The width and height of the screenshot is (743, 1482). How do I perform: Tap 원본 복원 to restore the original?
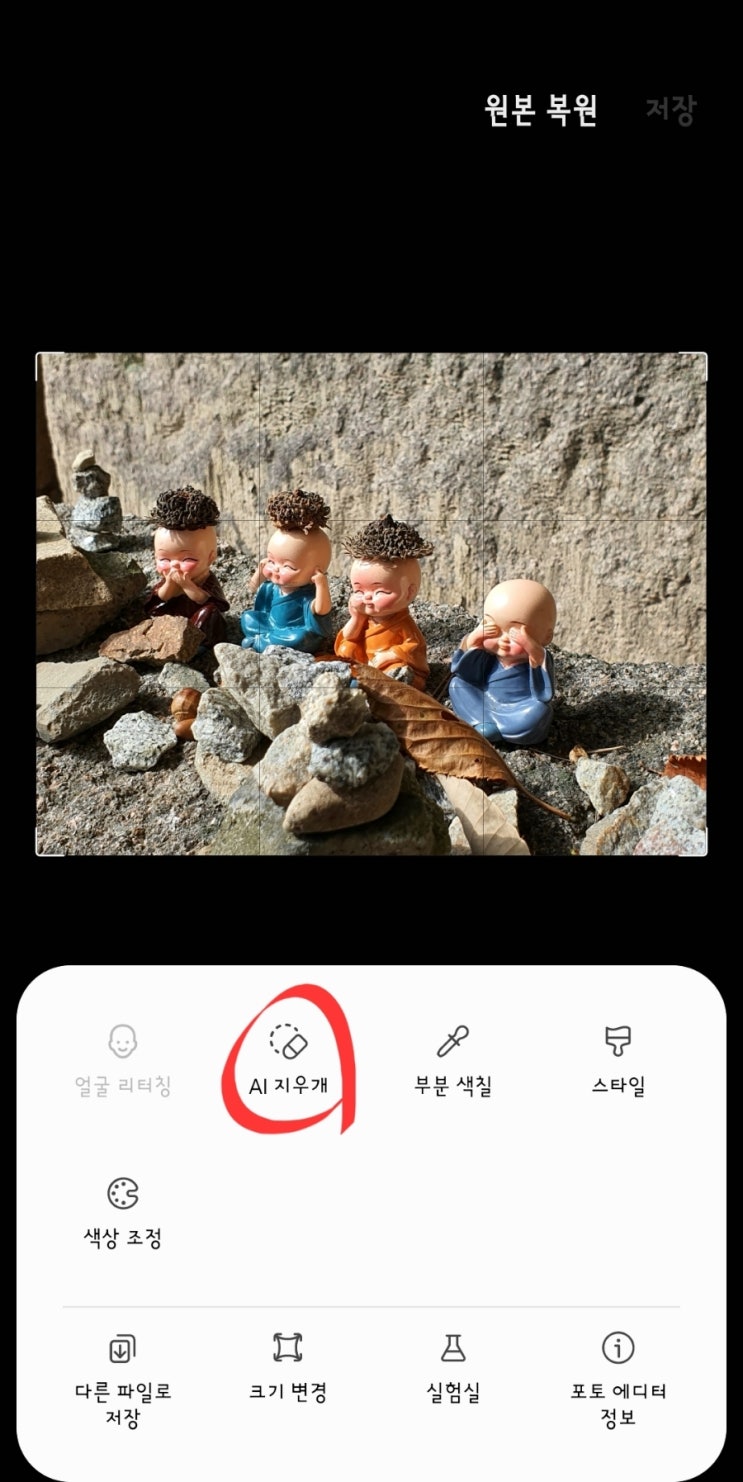[x=541, y=109]
